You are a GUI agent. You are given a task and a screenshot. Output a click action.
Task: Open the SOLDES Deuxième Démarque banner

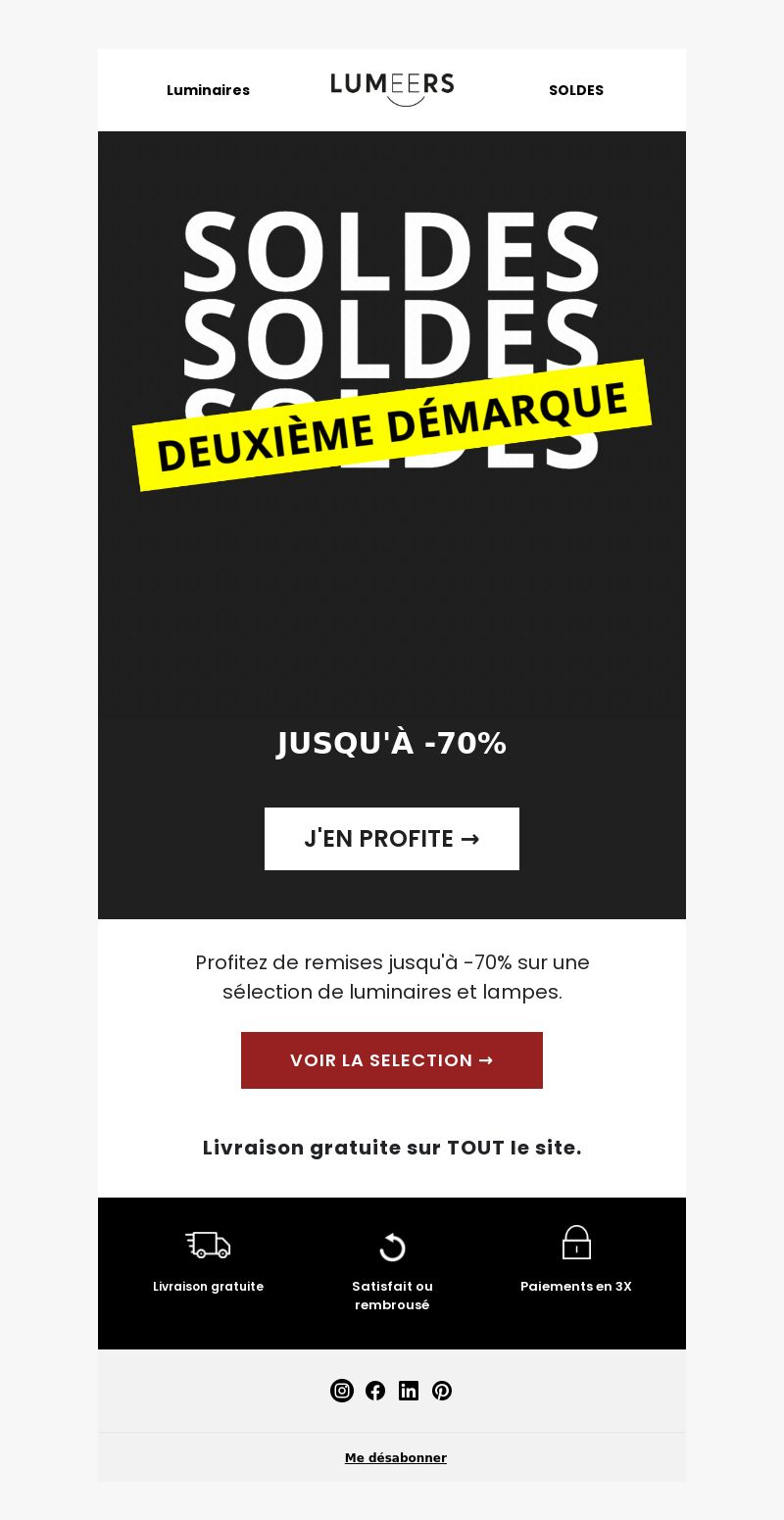click(x=392, y=425)
